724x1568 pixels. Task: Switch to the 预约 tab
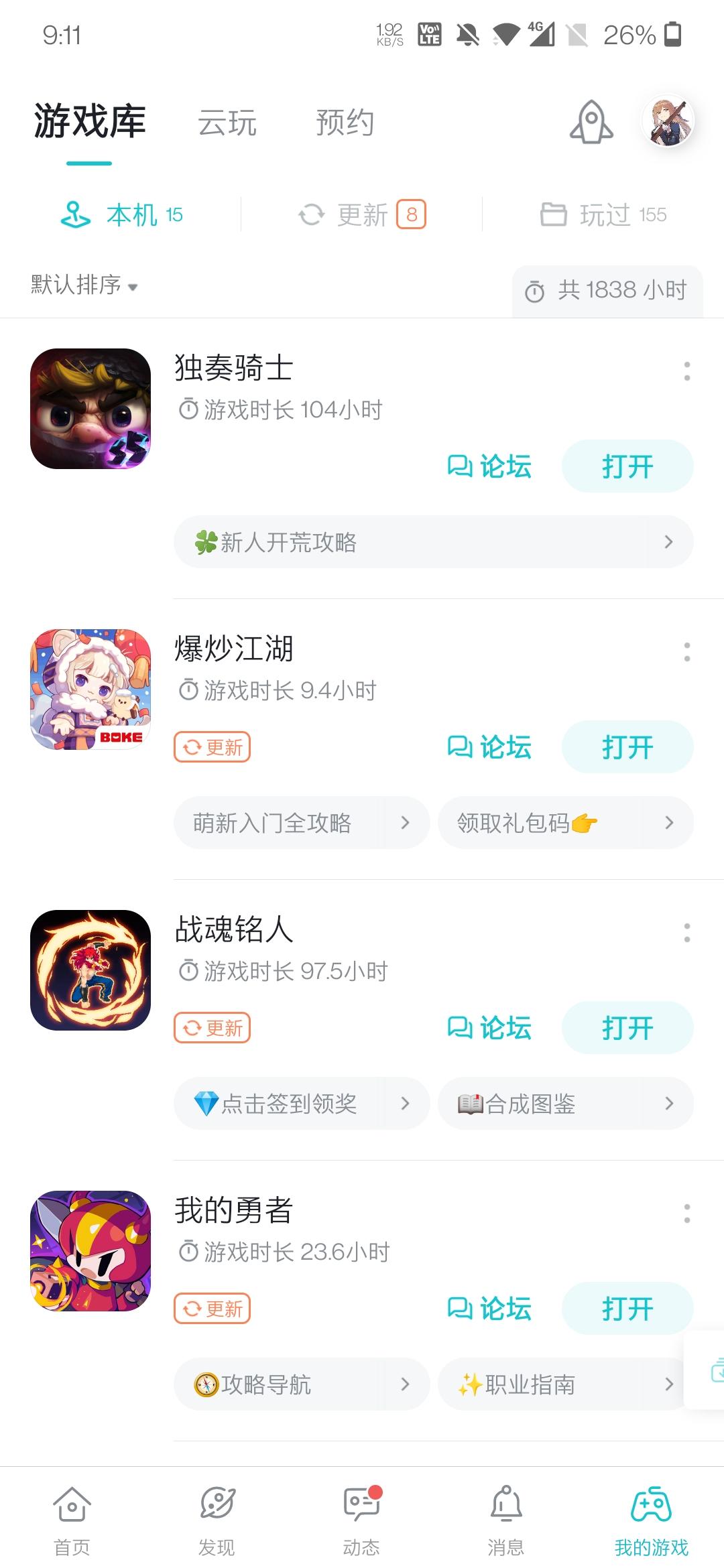click(345, 123)
